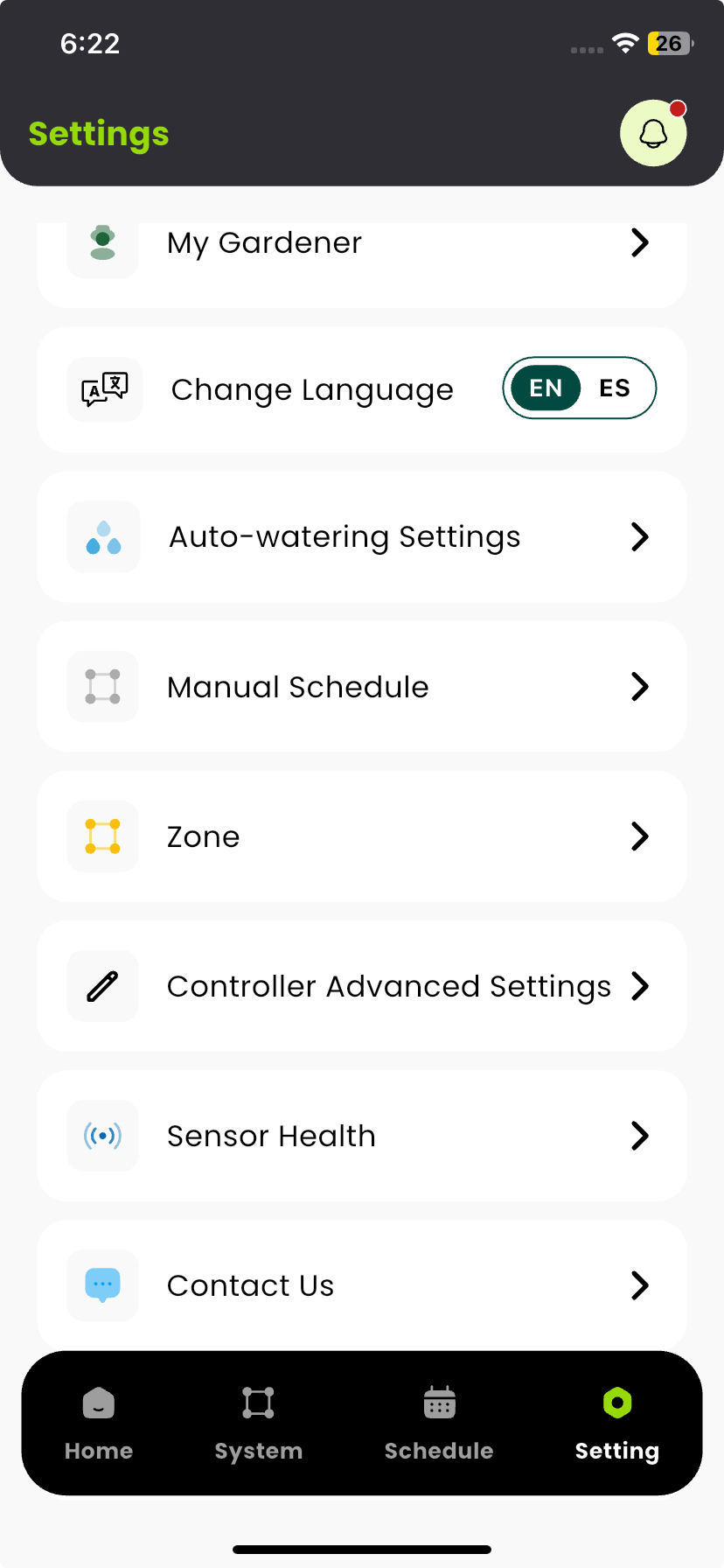This screenshot has width=724, height=1568.
Task: Select the My Gardener person icon
Action: (102, 242)
